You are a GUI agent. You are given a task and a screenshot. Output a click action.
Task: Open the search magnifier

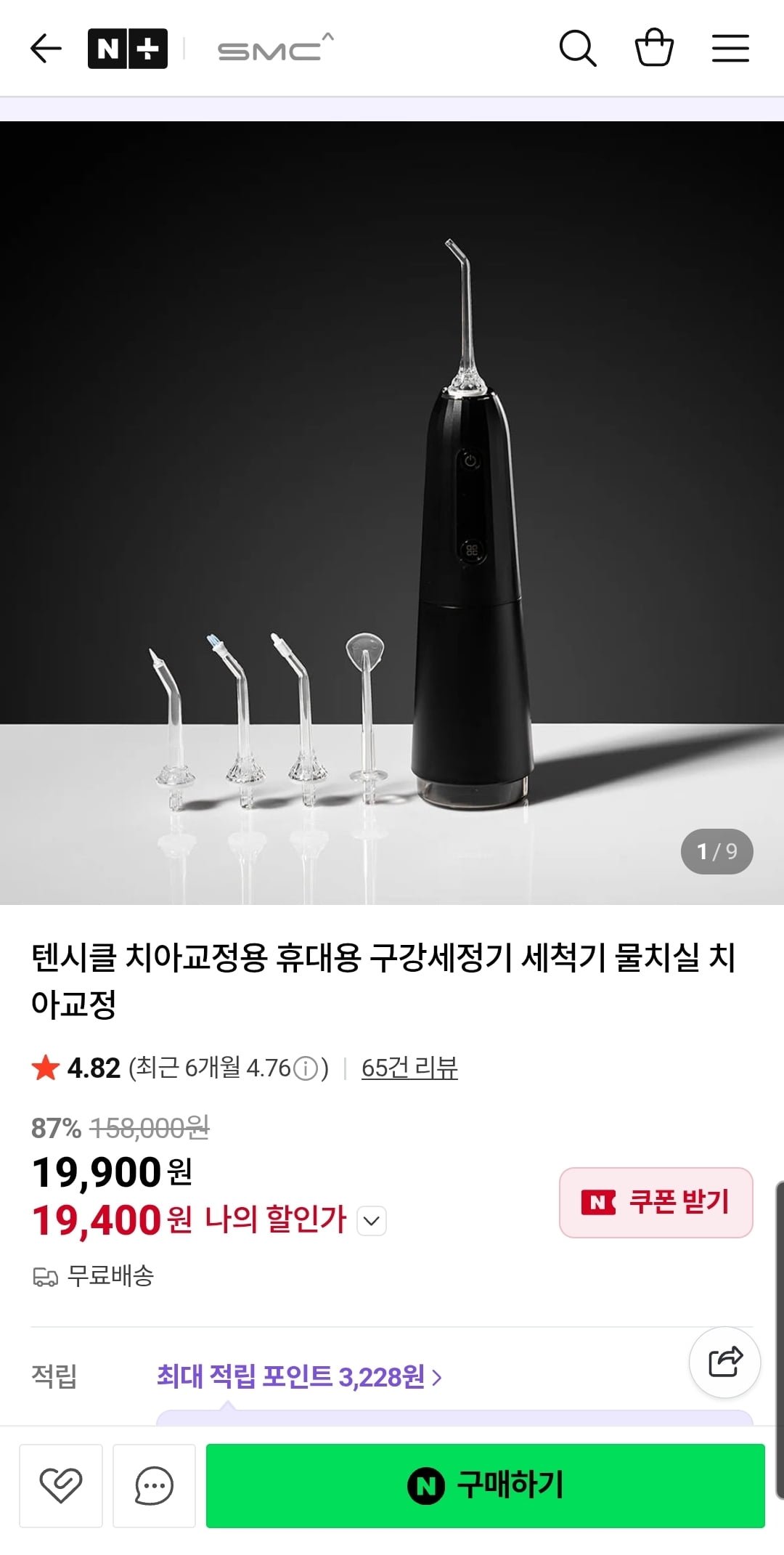(x=578, y=49)
